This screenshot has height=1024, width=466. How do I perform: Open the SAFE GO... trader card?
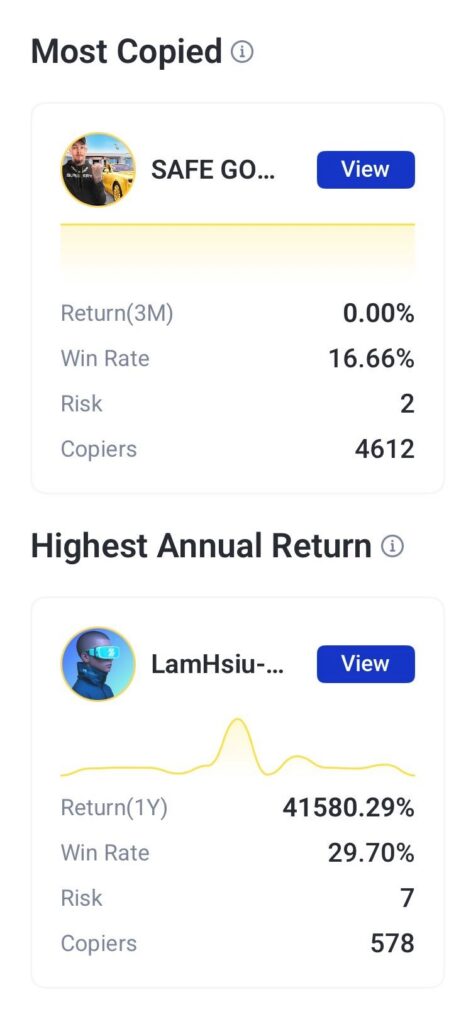238,298
